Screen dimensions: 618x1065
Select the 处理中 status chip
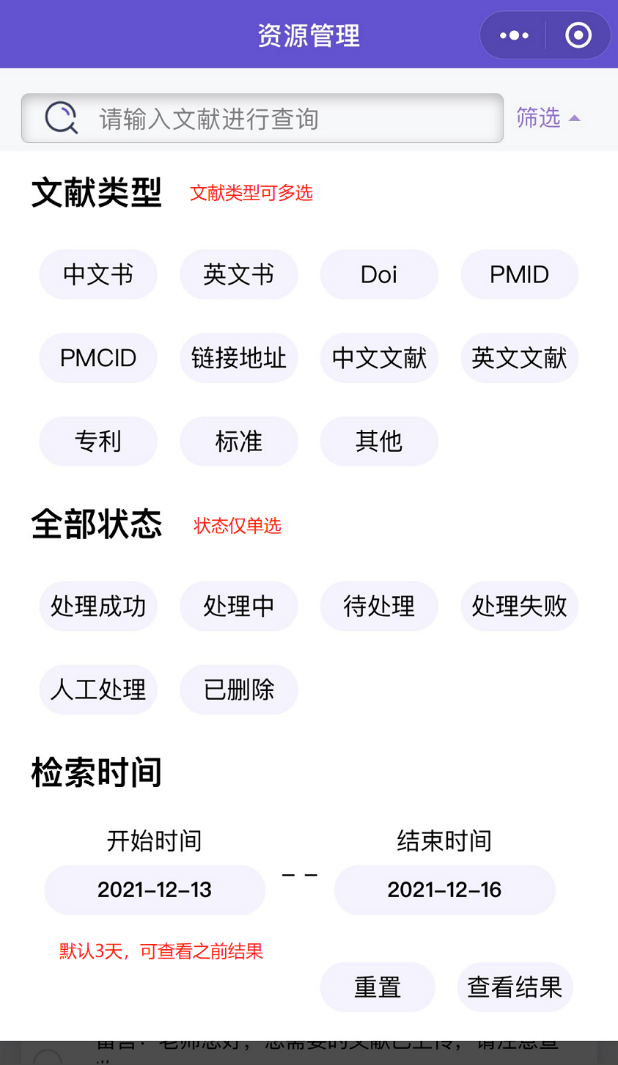tap(239, 606)
